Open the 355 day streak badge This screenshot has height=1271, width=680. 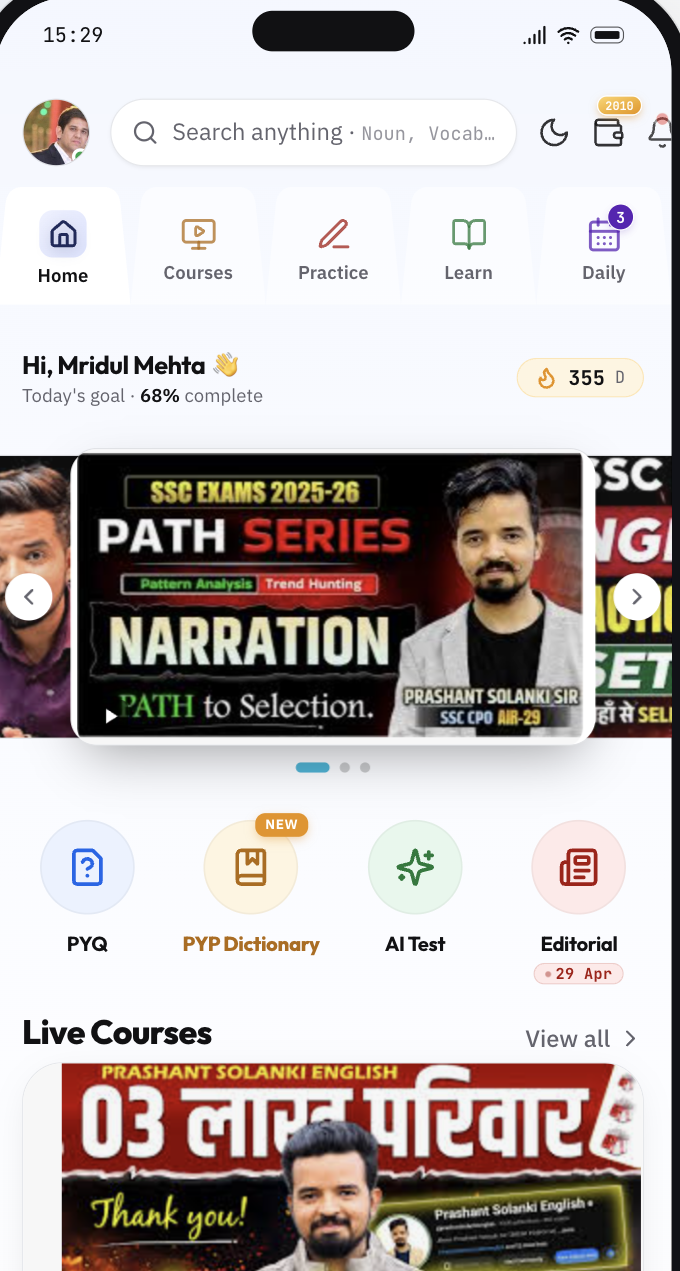[580, 377]
